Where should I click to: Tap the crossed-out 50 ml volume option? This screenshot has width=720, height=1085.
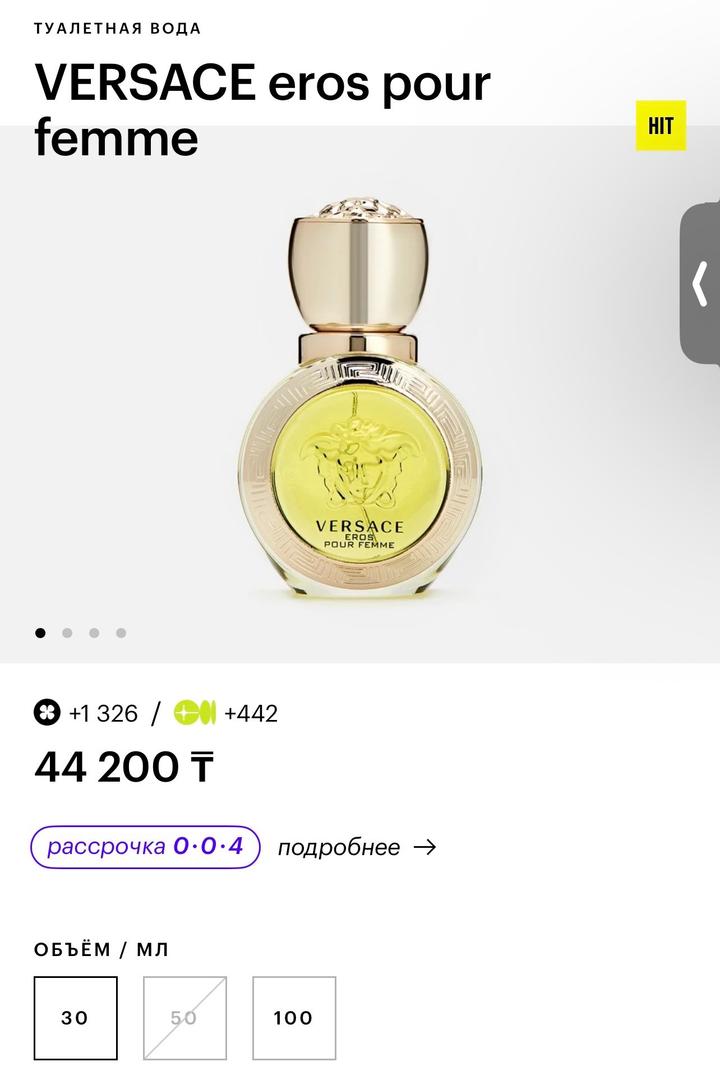click(185, 1018)
